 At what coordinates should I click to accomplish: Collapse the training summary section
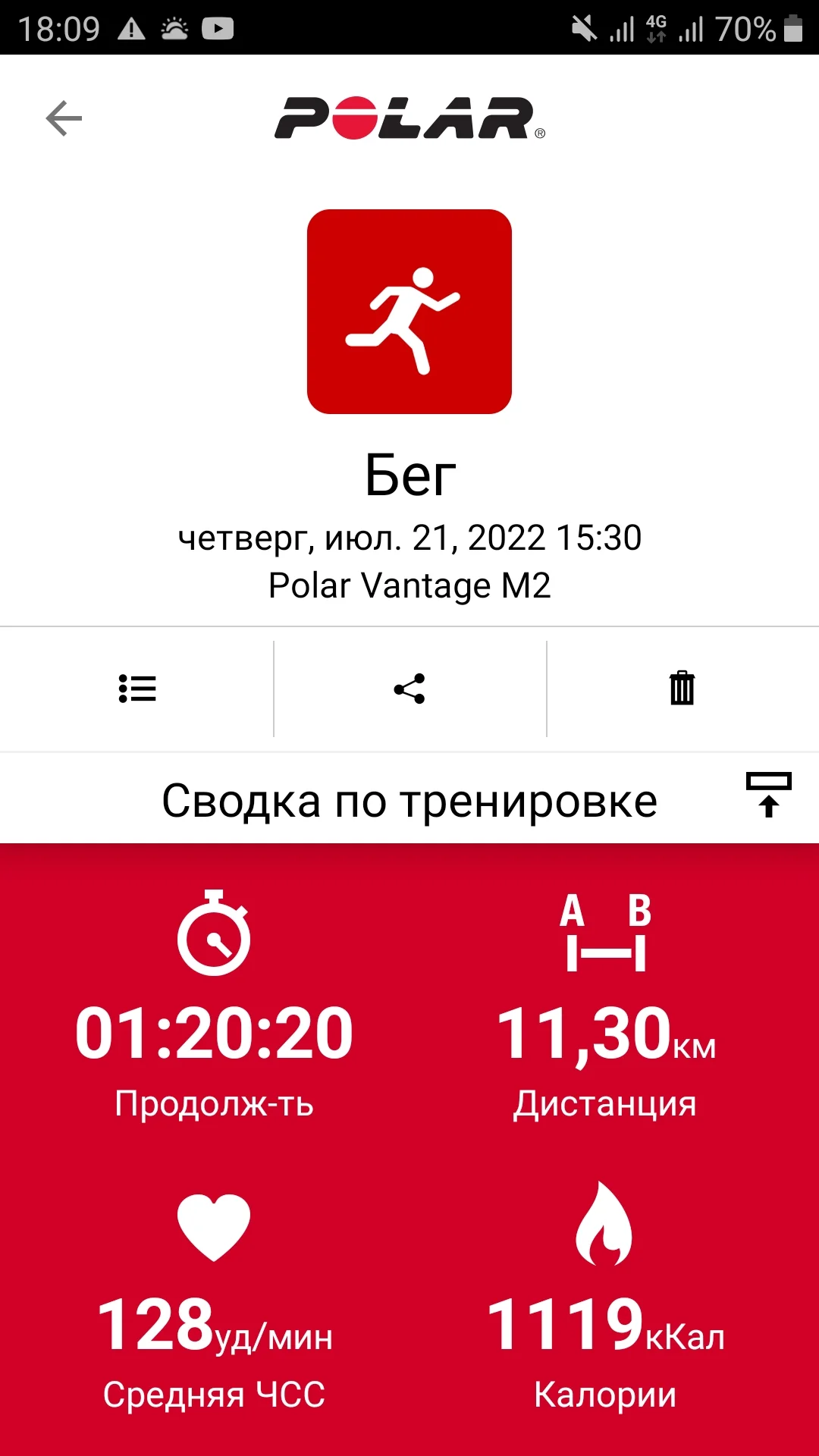tap(768, 794)
